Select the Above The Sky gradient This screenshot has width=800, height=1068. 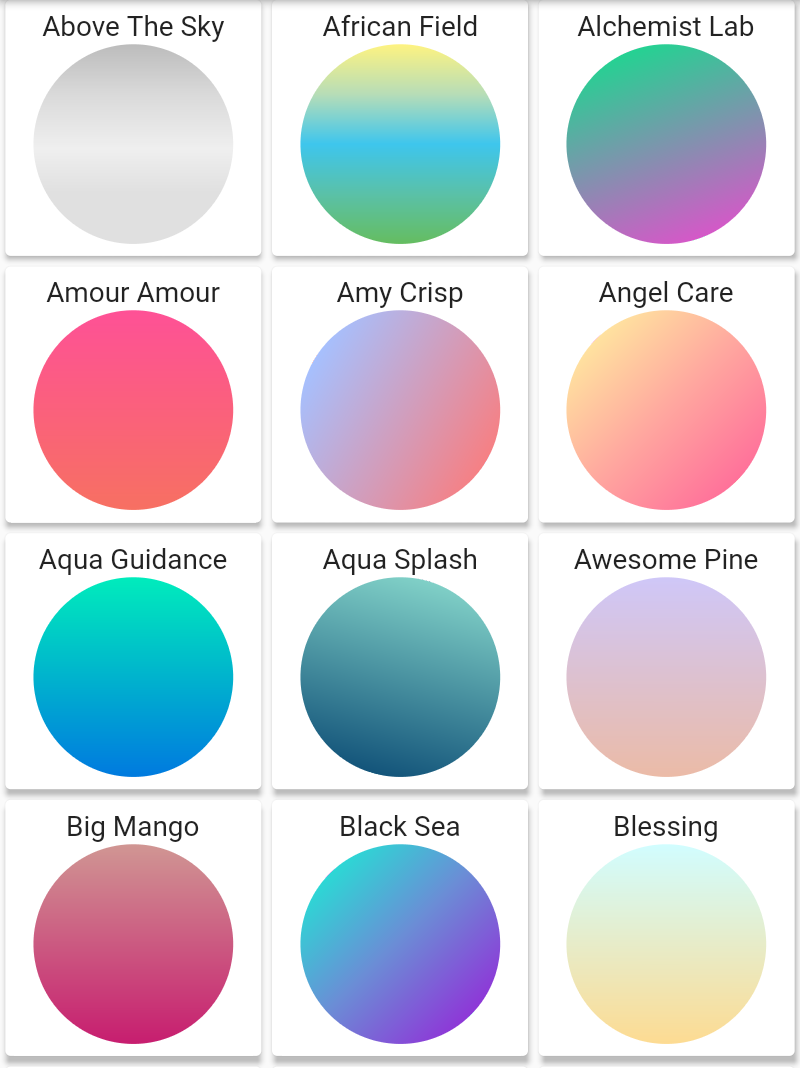tap(133, 128)
